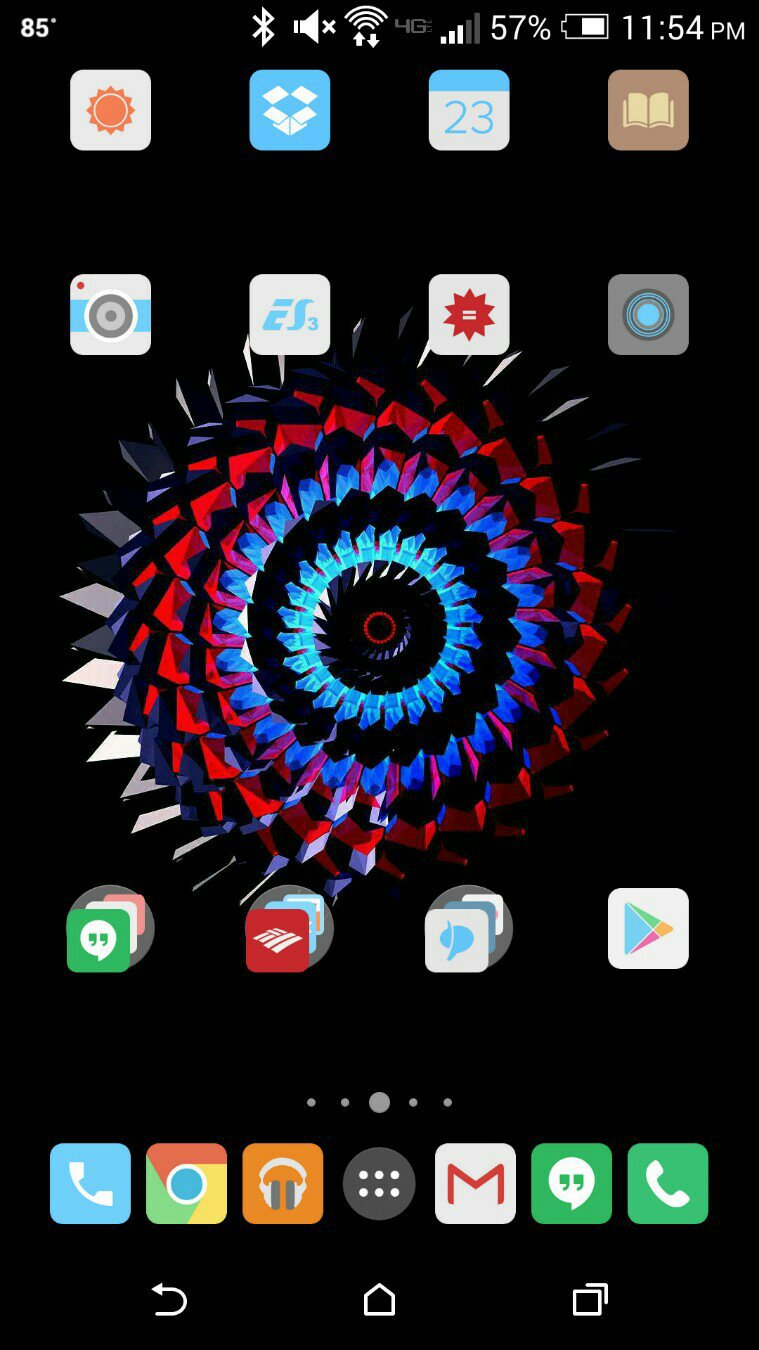Screen dimensions: 759x1350
Task: Open the folder with blue chat bubble
Action: 467,930
